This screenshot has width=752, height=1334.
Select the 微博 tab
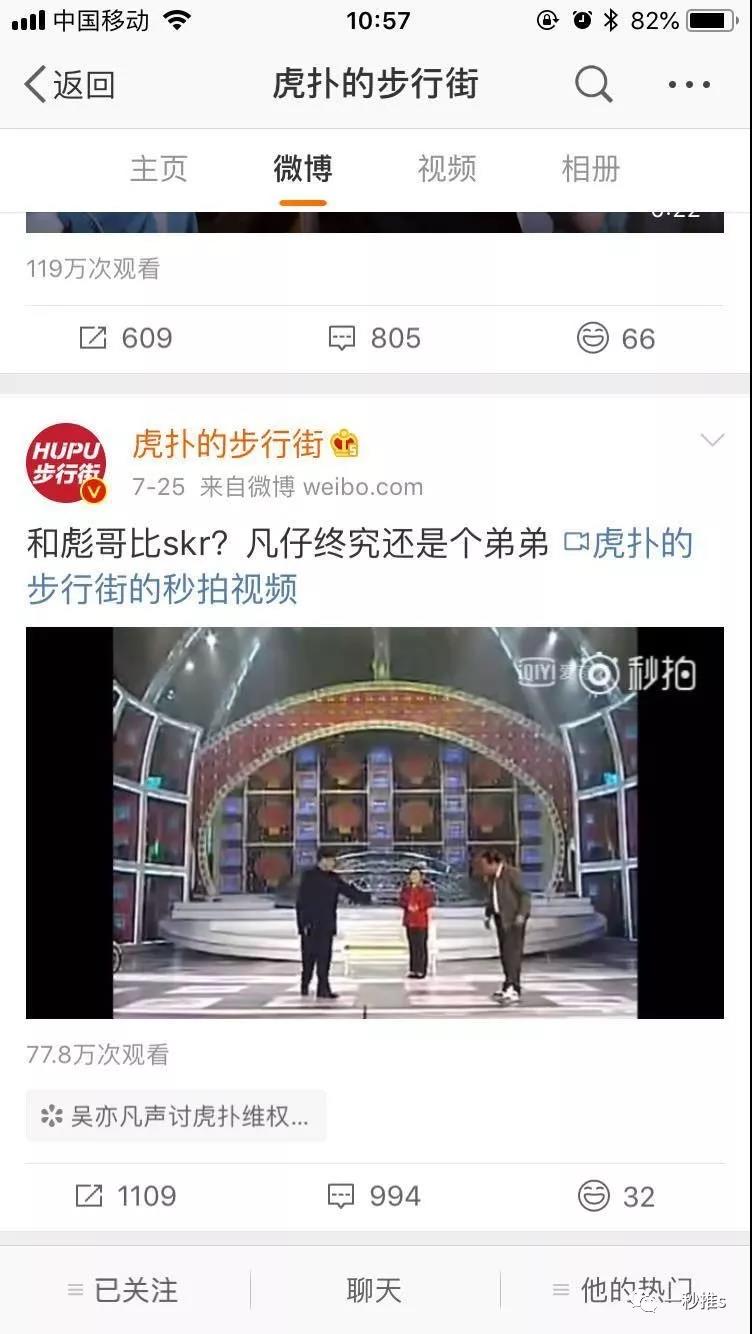[302, 169]
